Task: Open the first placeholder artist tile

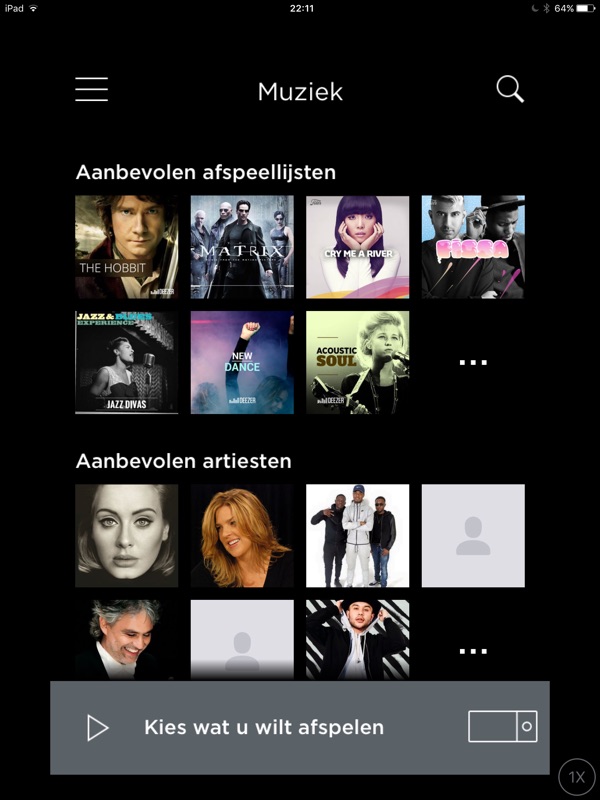Action: 473,536
